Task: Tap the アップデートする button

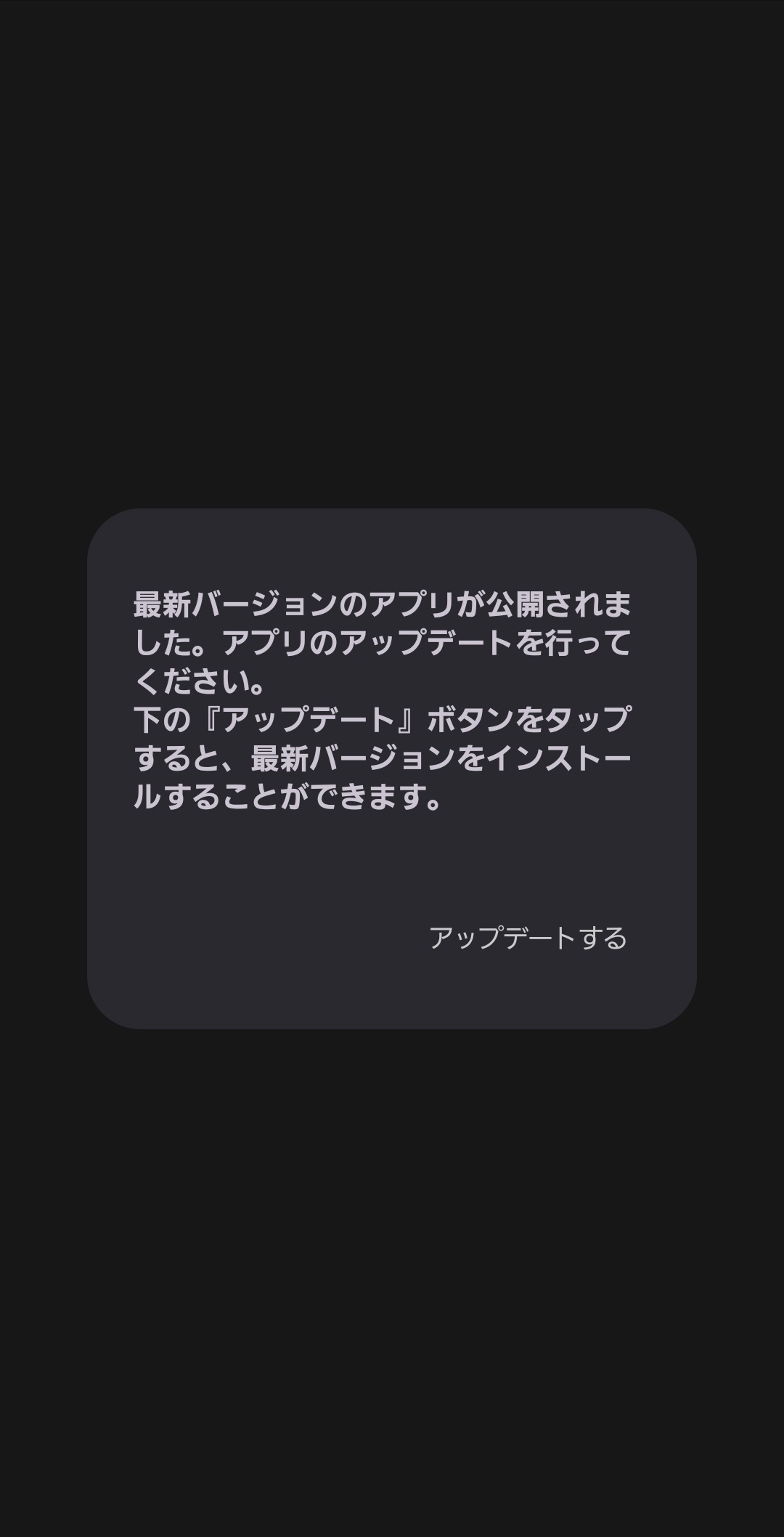Action: 528,938
